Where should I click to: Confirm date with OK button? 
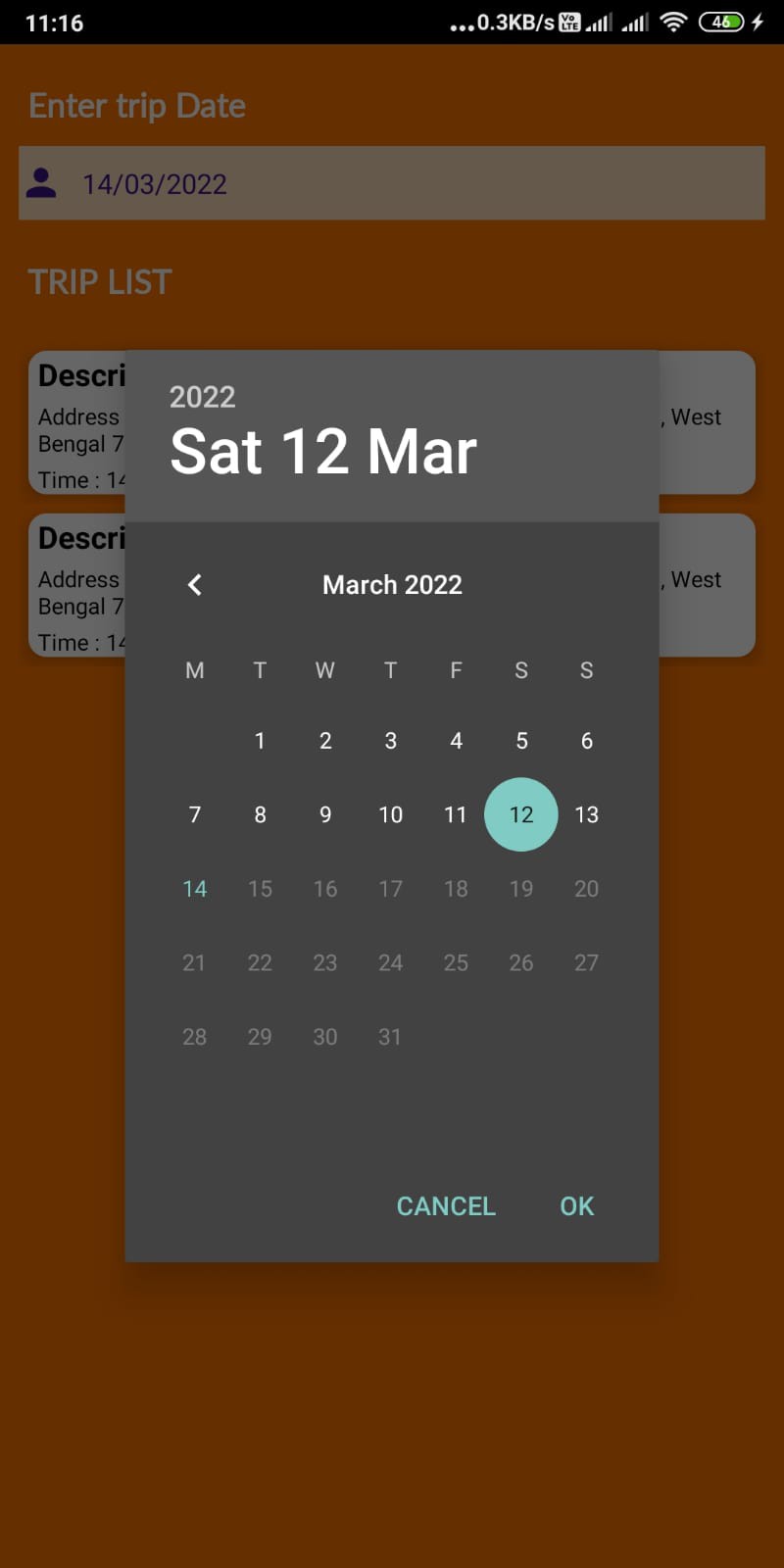[576, 1206]
